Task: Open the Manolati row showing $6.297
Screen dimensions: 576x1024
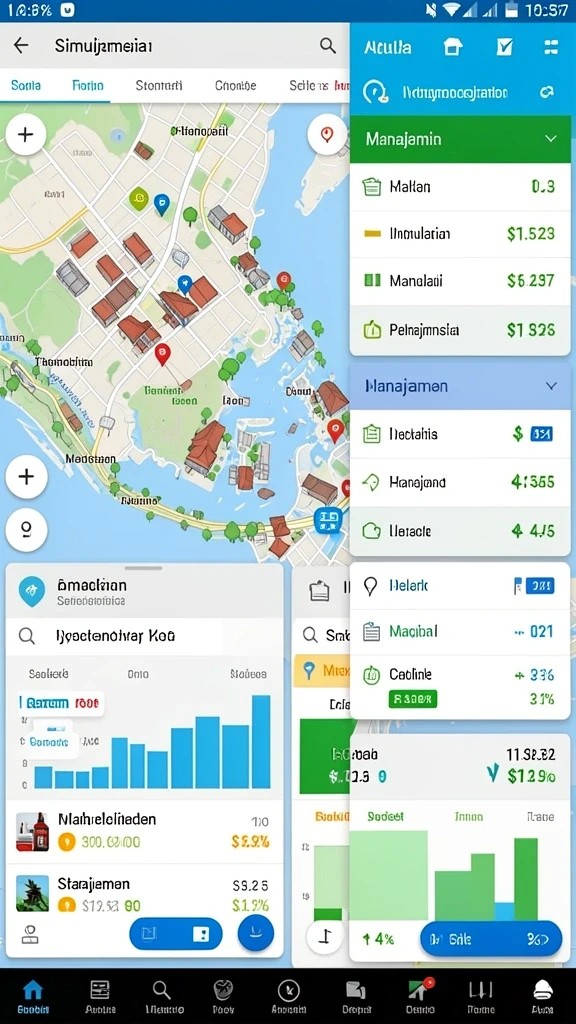Action: coord(460,281)
